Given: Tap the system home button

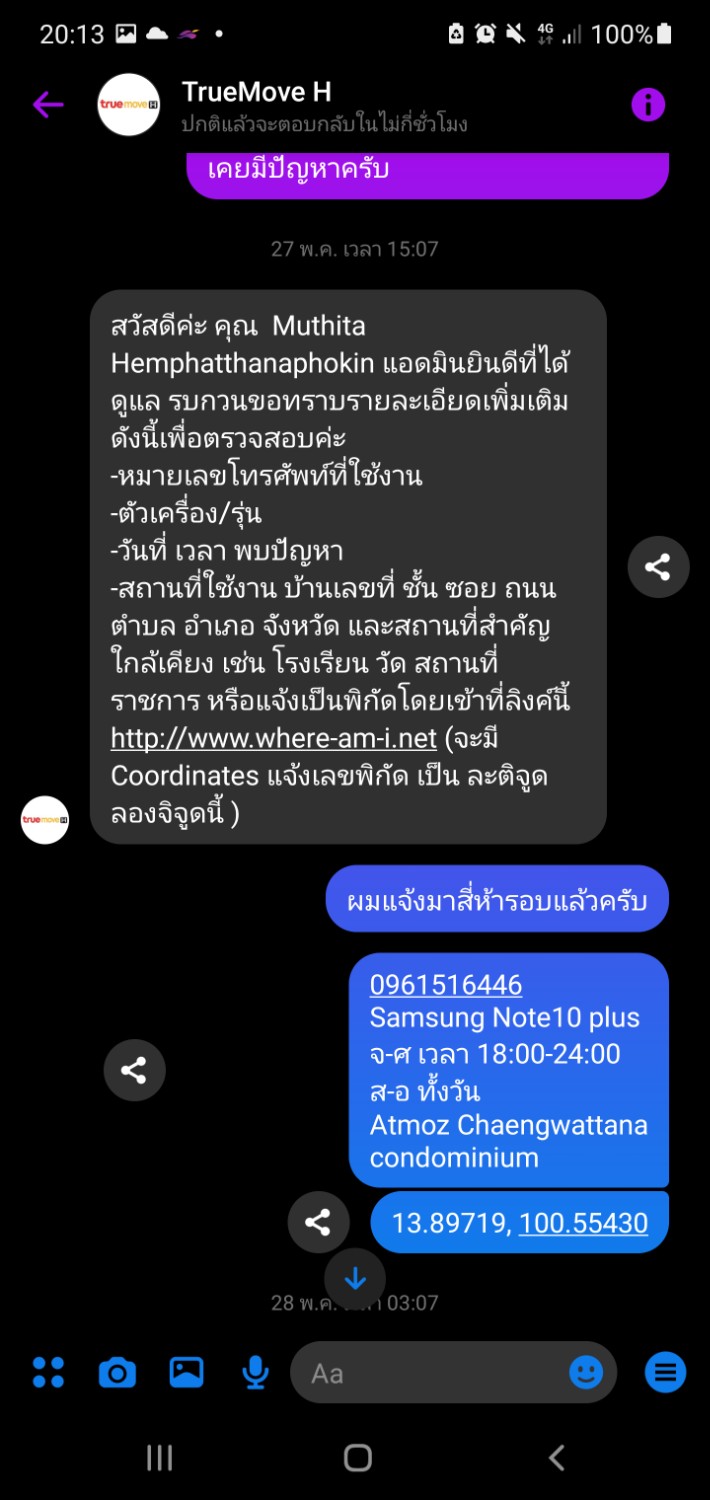Looking at the screenshot, I should coord(357,1457).
